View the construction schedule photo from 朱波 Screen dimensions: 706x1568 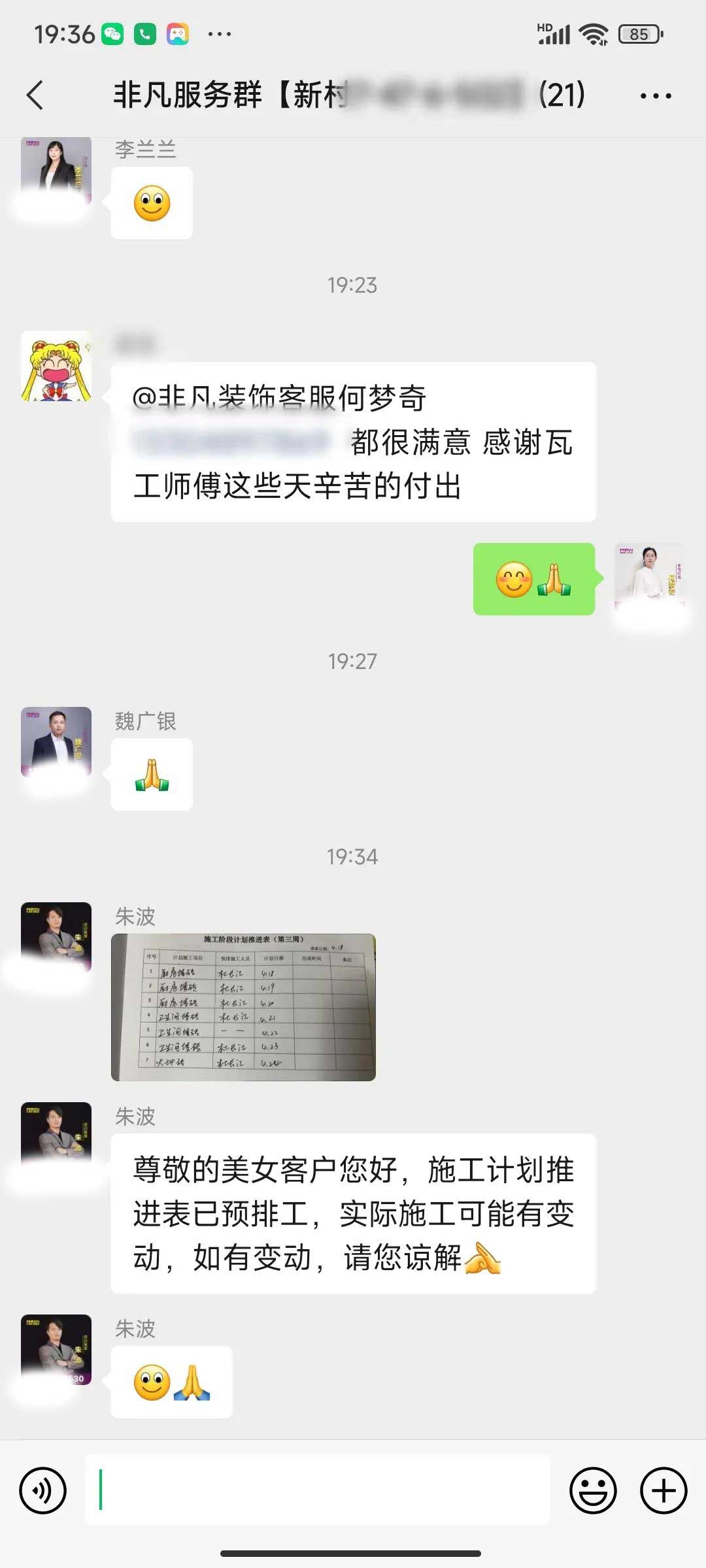click(243, 1007)
